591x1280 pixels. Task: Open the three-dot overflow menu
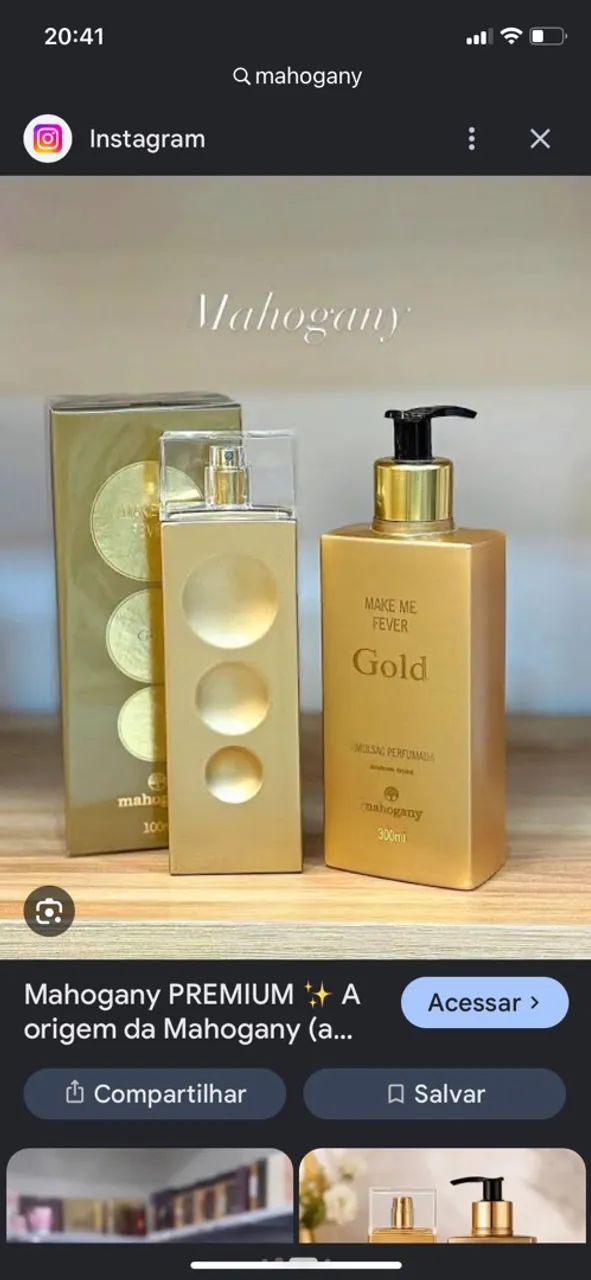[472, 139]
